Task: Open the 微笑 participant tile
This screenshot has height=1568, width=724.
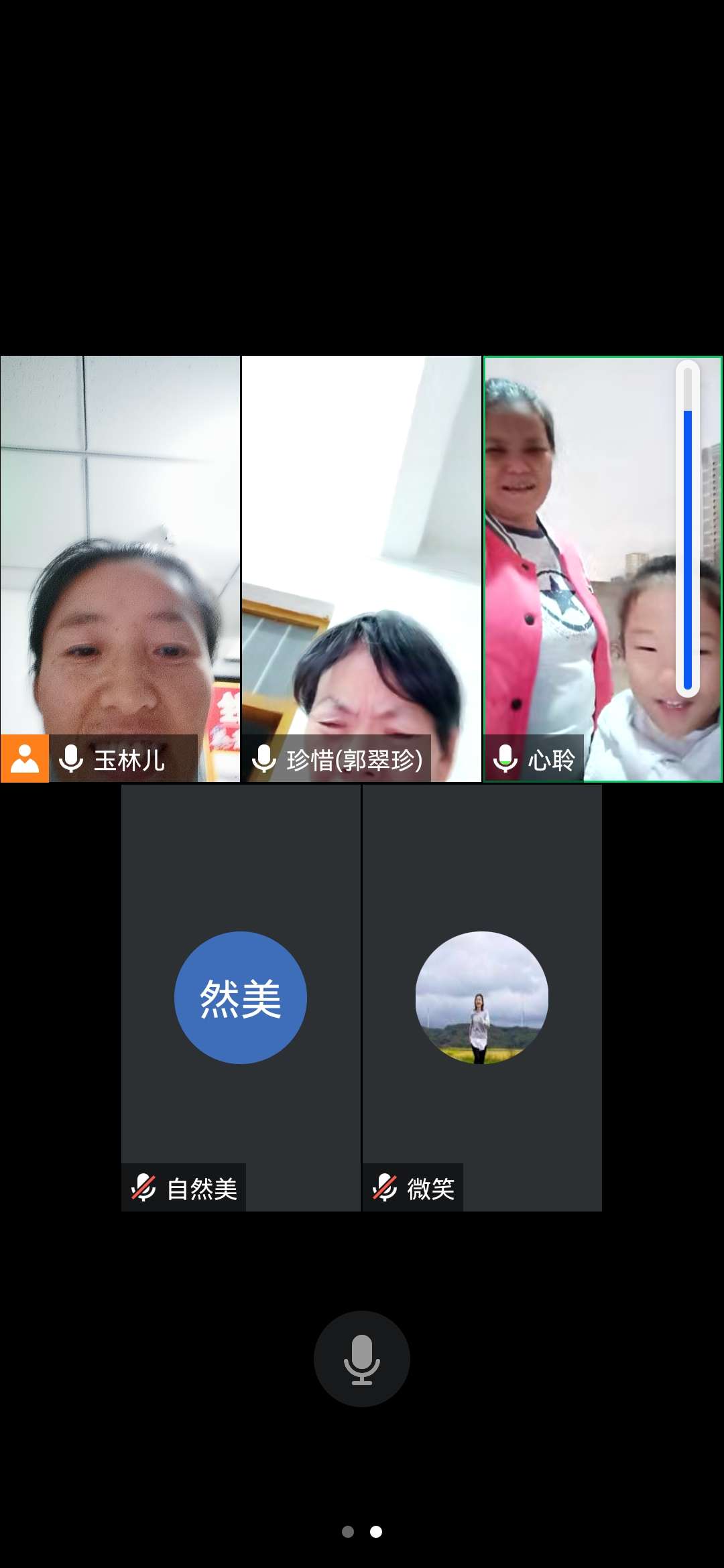Action: pos(482,998)
